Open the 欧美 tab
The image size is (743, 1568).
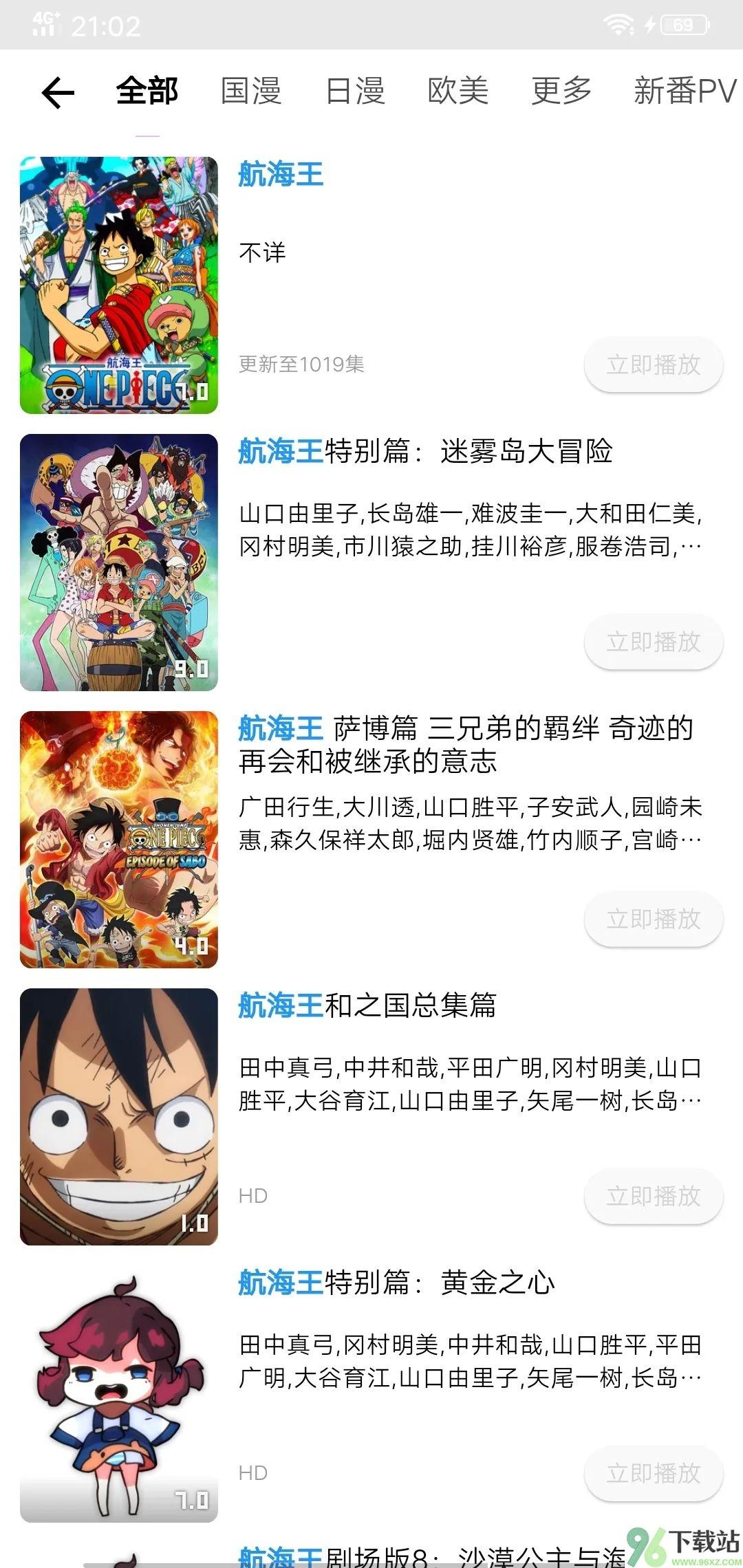tap(458, 91)
